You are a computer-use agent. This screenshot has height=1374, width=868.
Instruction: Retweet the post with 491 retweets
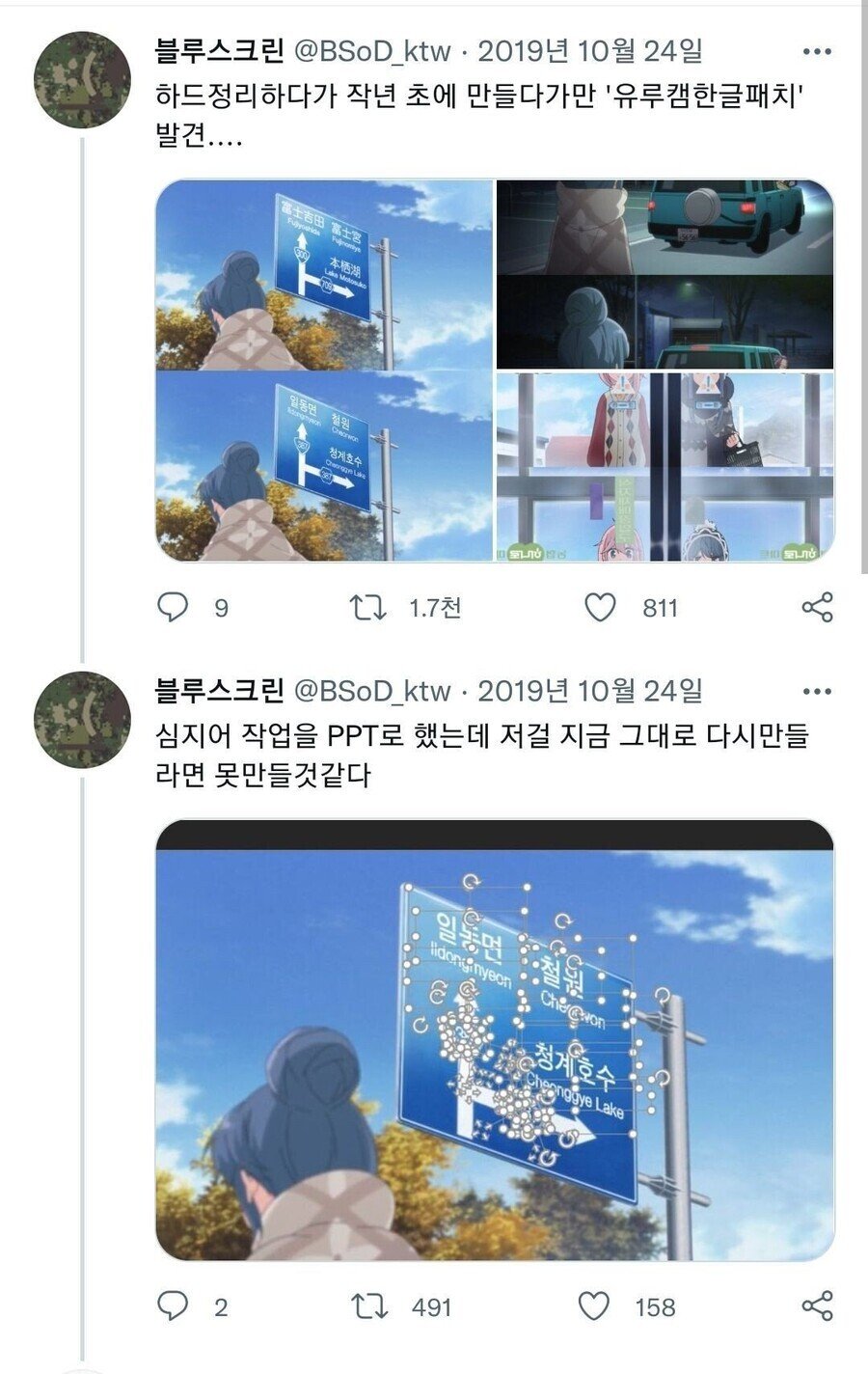click(367, 1306)
